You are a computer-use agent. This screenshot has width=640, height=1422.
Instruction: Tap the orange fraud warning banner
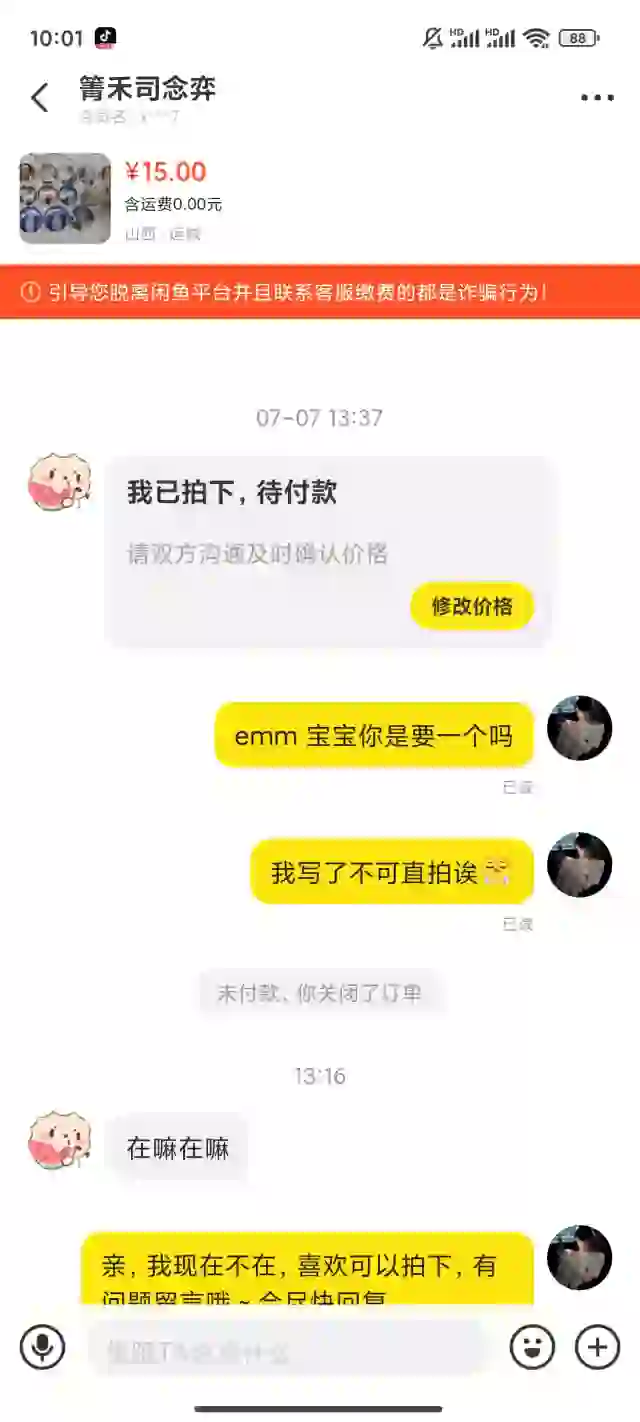coord(320,292)
